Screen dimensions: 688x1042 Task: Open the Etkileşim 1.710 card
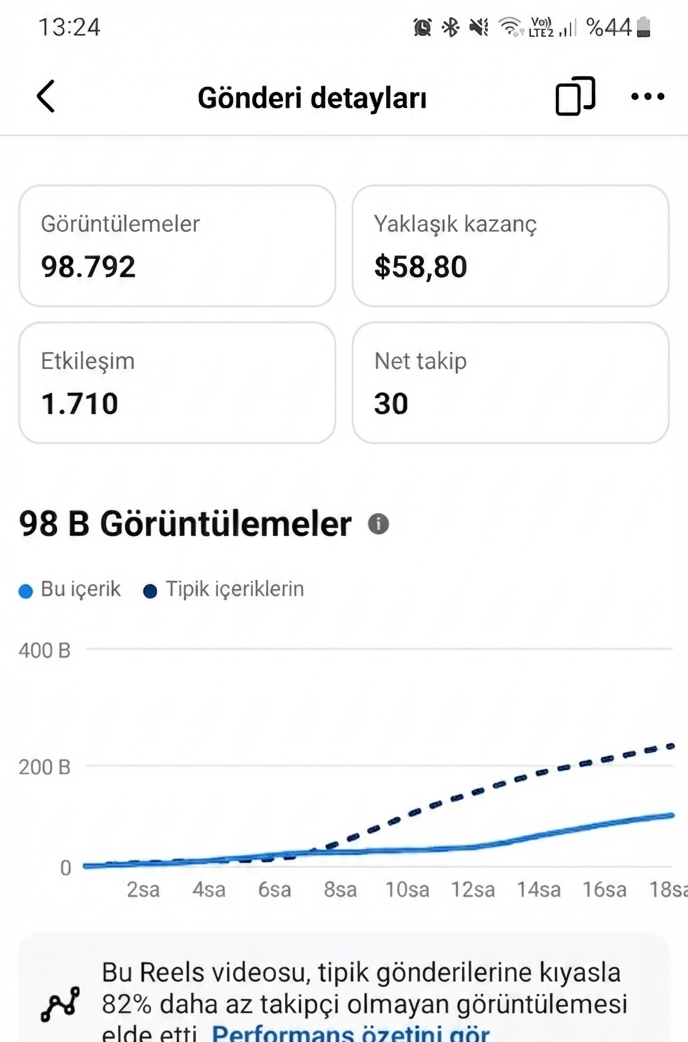[177, 383]
